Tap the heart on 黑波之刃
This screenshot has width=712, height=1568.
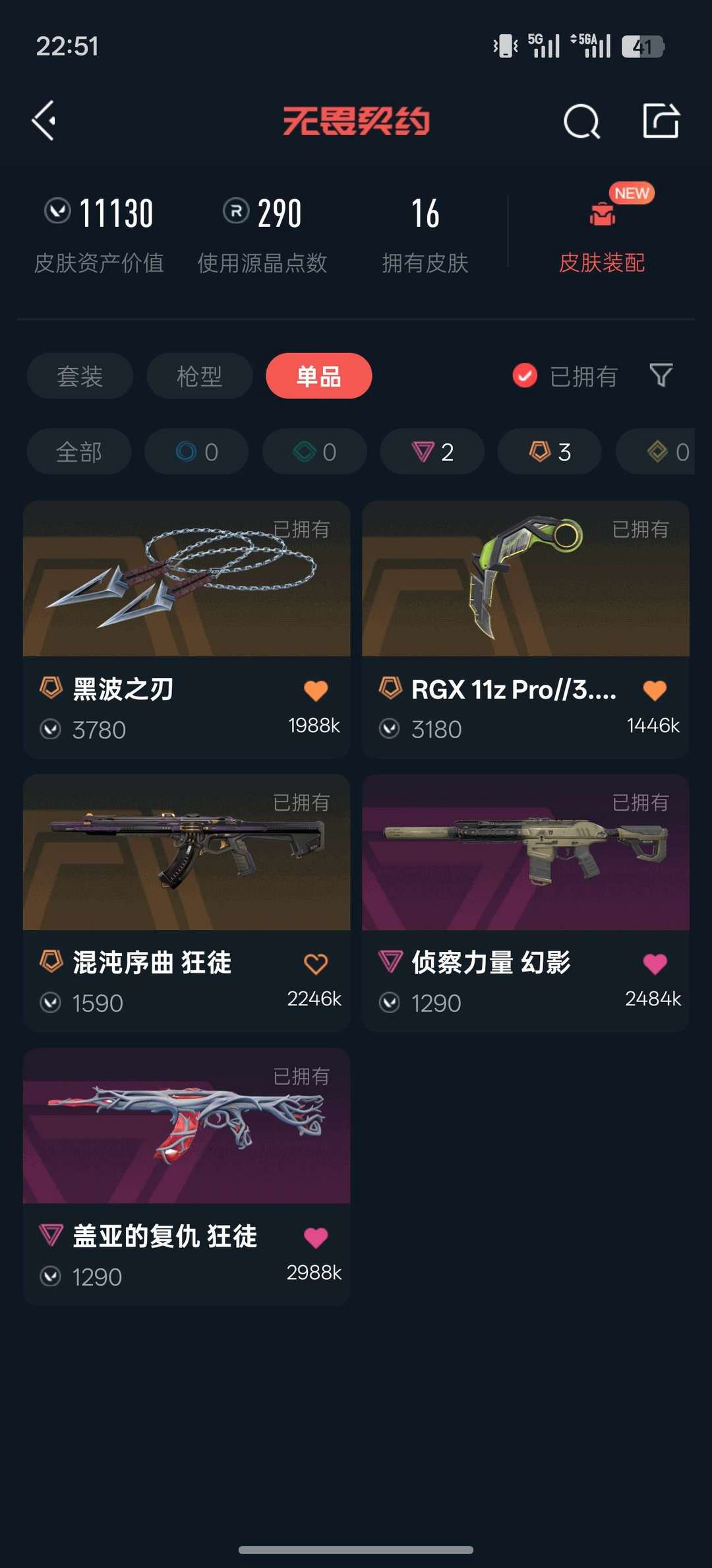click(x=316, y=691)
